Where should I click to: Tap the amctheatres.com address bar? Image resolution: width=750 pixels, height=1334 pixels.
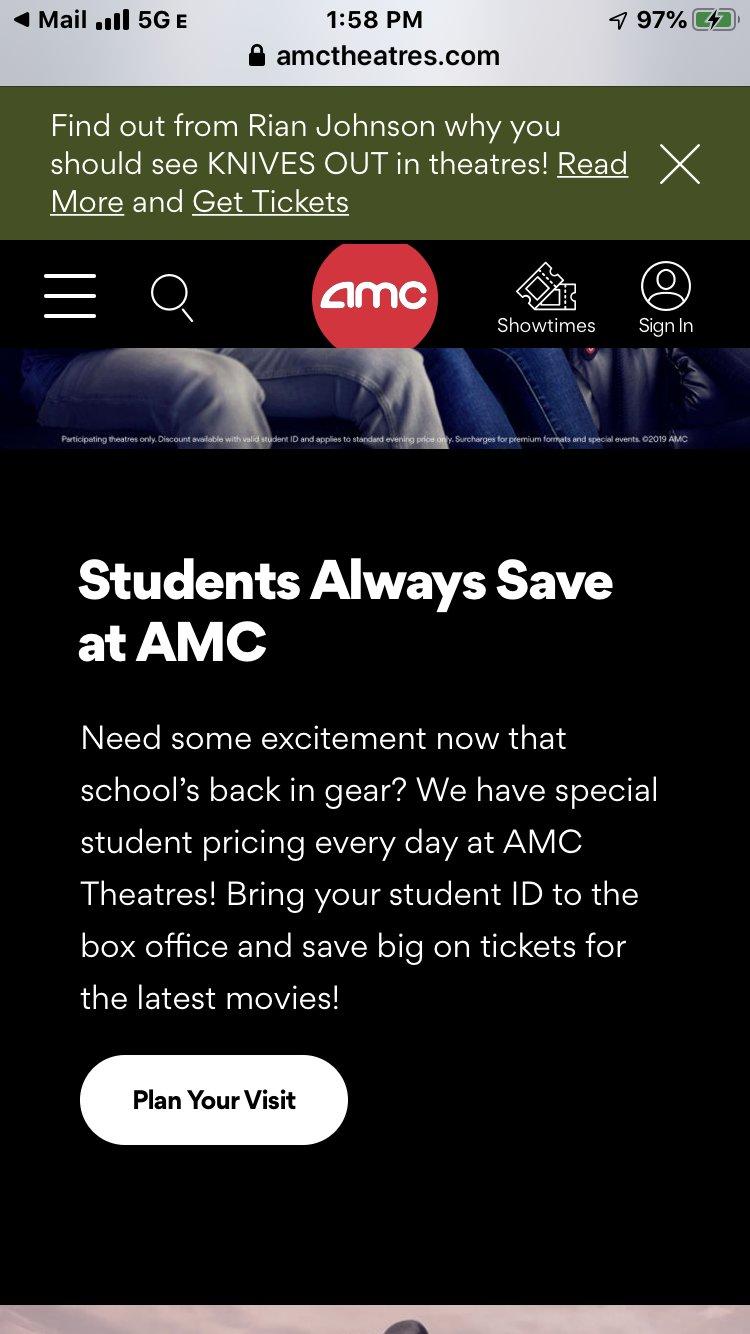[375, 56]
